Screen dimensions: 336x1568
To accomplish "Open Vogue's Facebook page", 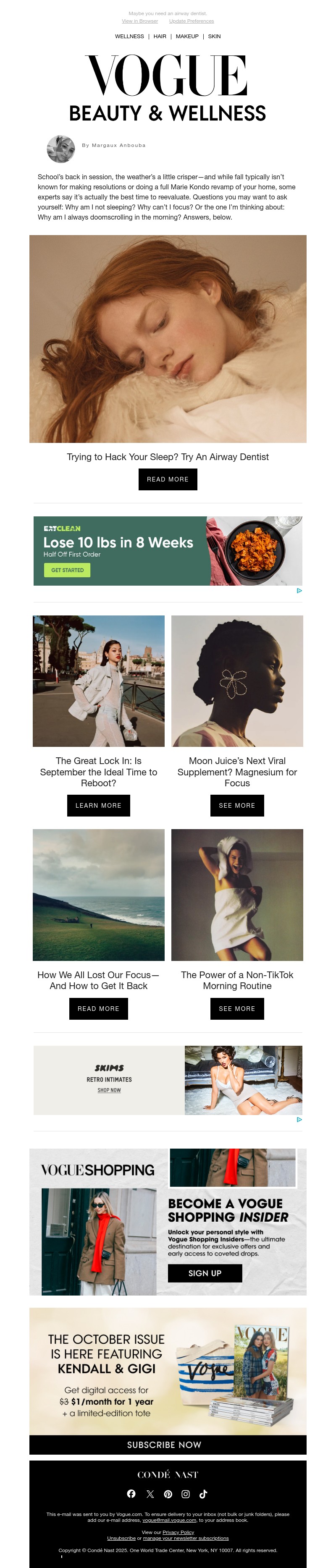I will [x=131, y=1494].
